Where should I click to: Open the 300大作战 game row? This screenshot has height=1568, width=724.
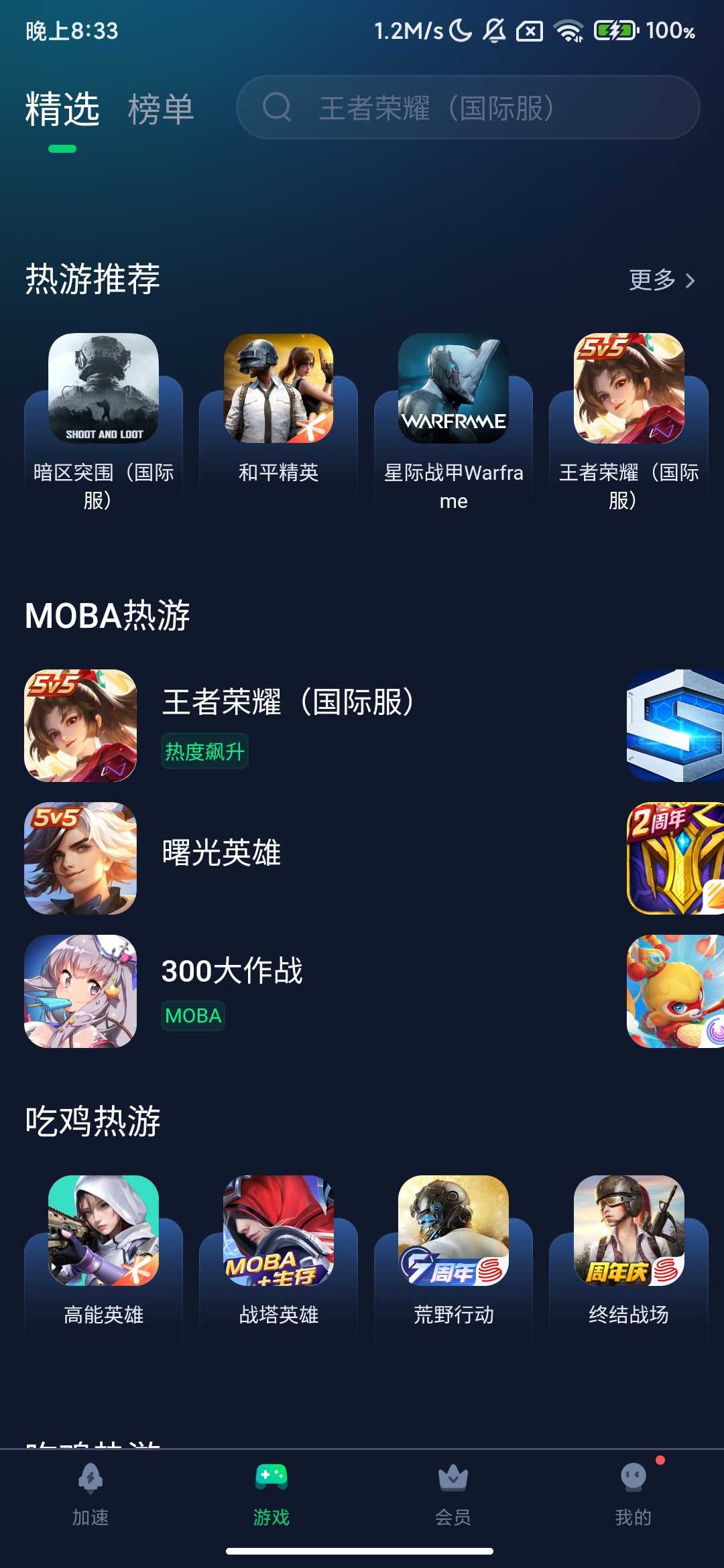click(231, 990)
